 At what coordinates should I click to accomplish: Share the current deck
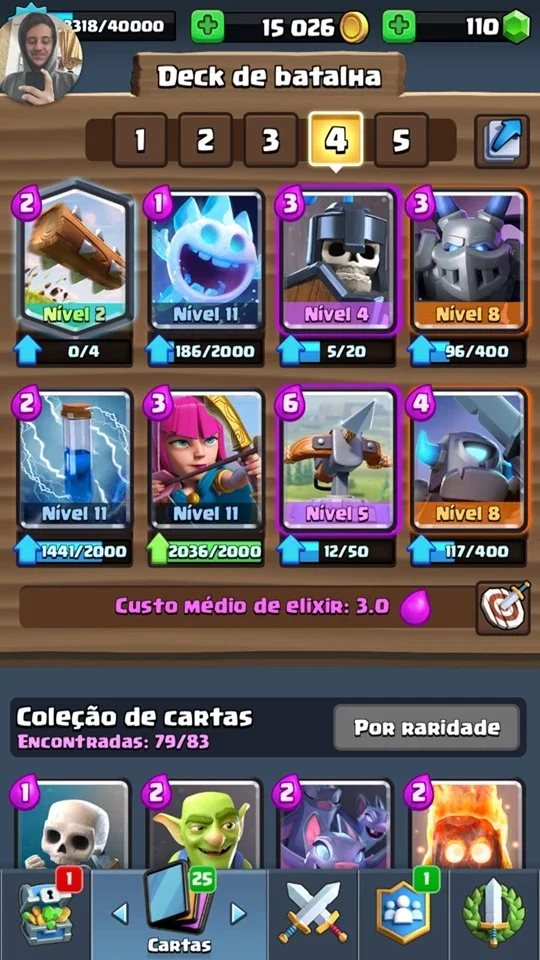coord(502,141)
